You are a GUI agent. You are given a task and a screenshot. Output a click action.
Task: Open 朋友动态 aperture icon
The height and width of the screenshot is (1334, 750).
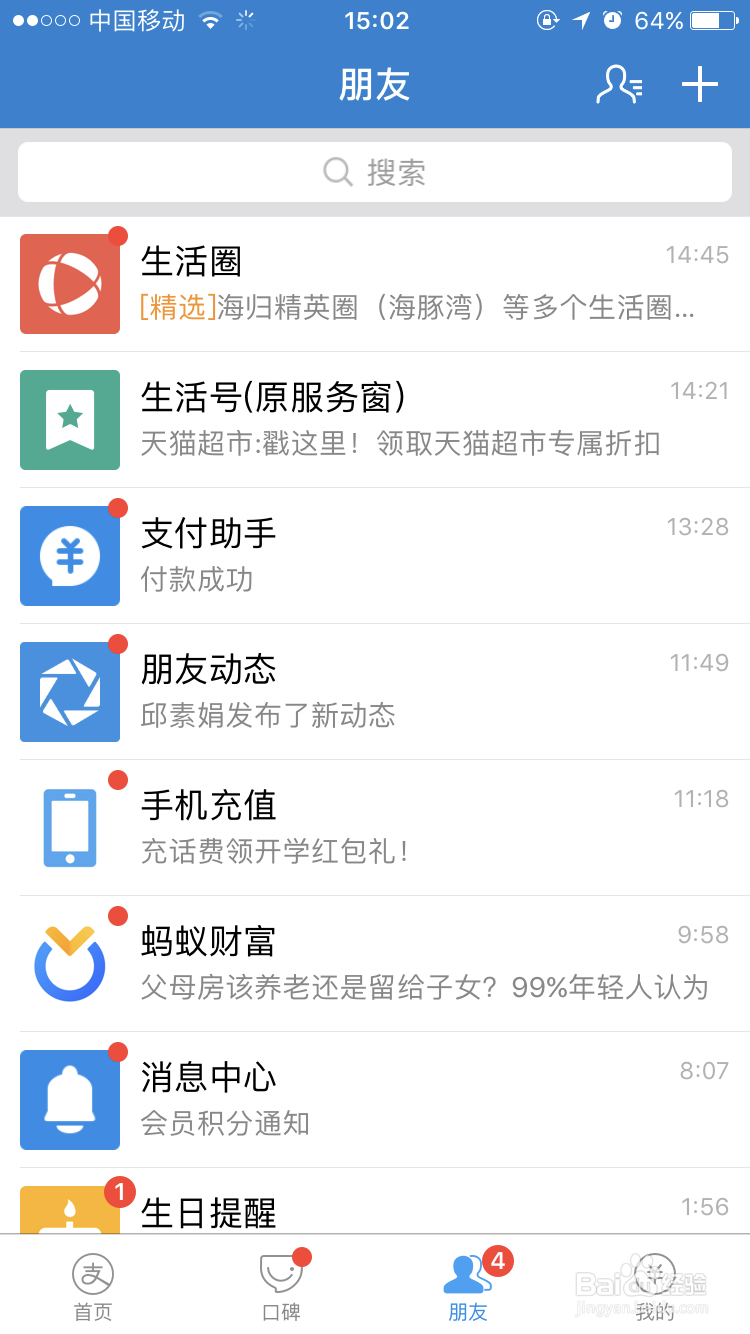70,691
